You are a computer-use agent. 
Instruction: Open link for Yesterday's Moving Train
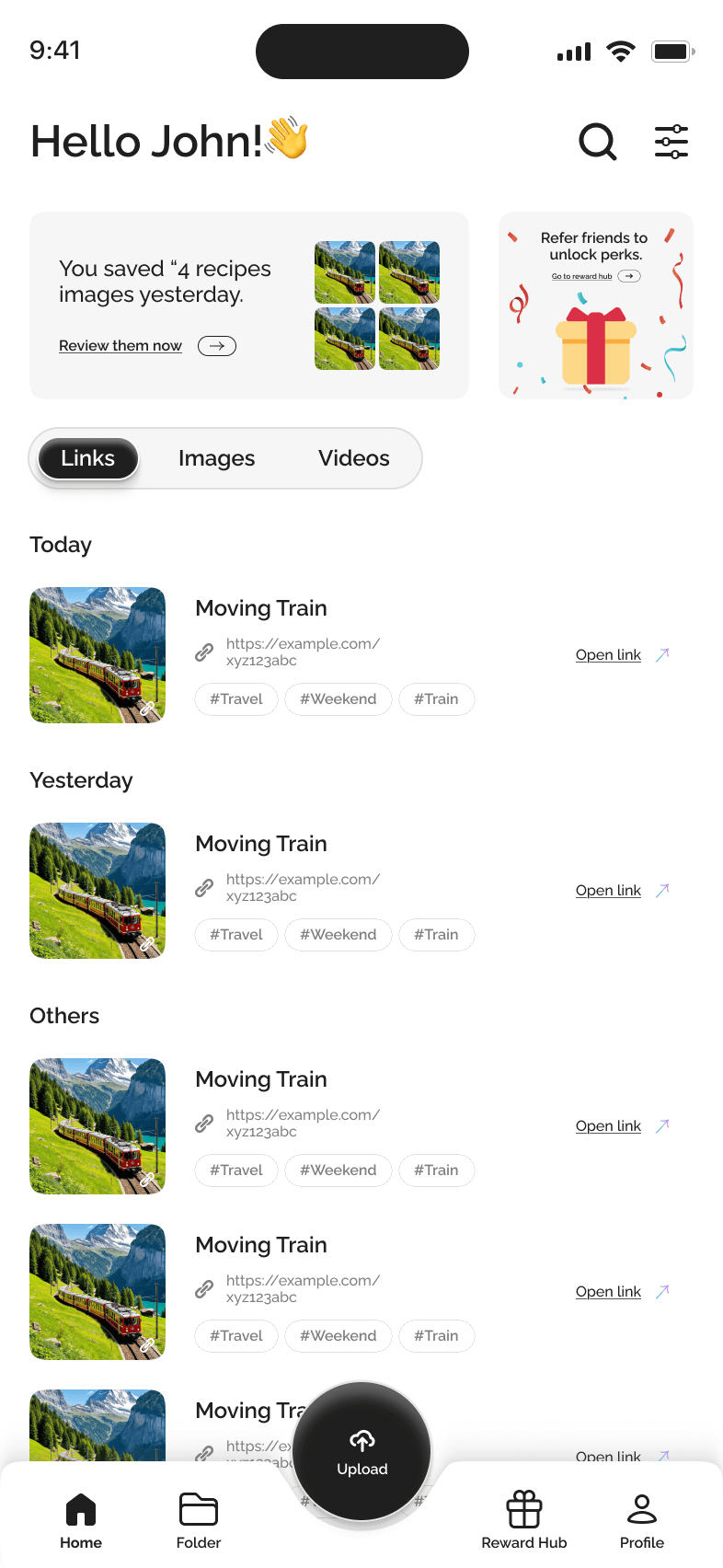[x=609, y=891]
